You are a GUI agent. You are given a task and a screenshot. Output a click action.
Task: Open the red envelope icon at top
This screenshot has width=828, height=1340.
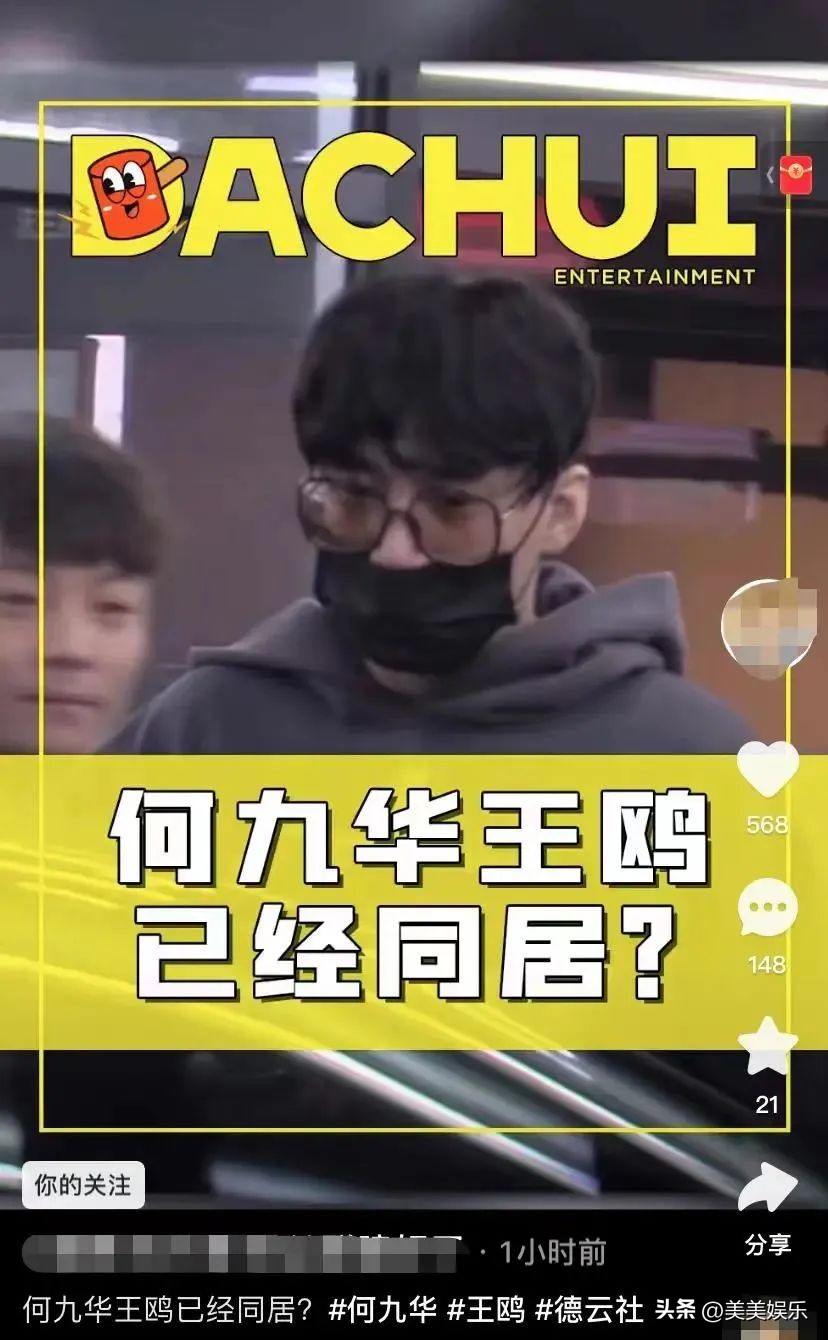[x=796, y=174]
